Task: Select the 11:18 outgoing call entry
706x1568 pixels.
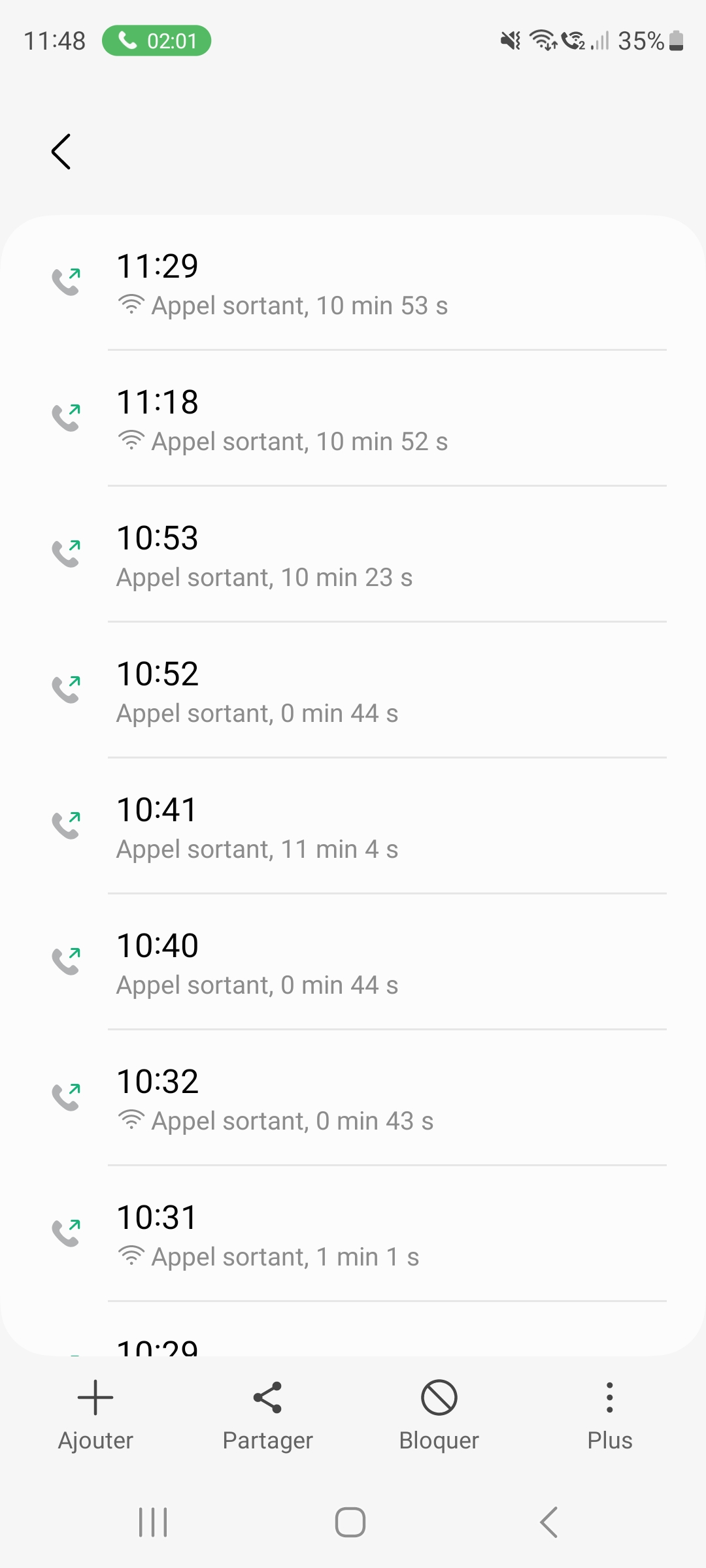Action: point(353,420)
